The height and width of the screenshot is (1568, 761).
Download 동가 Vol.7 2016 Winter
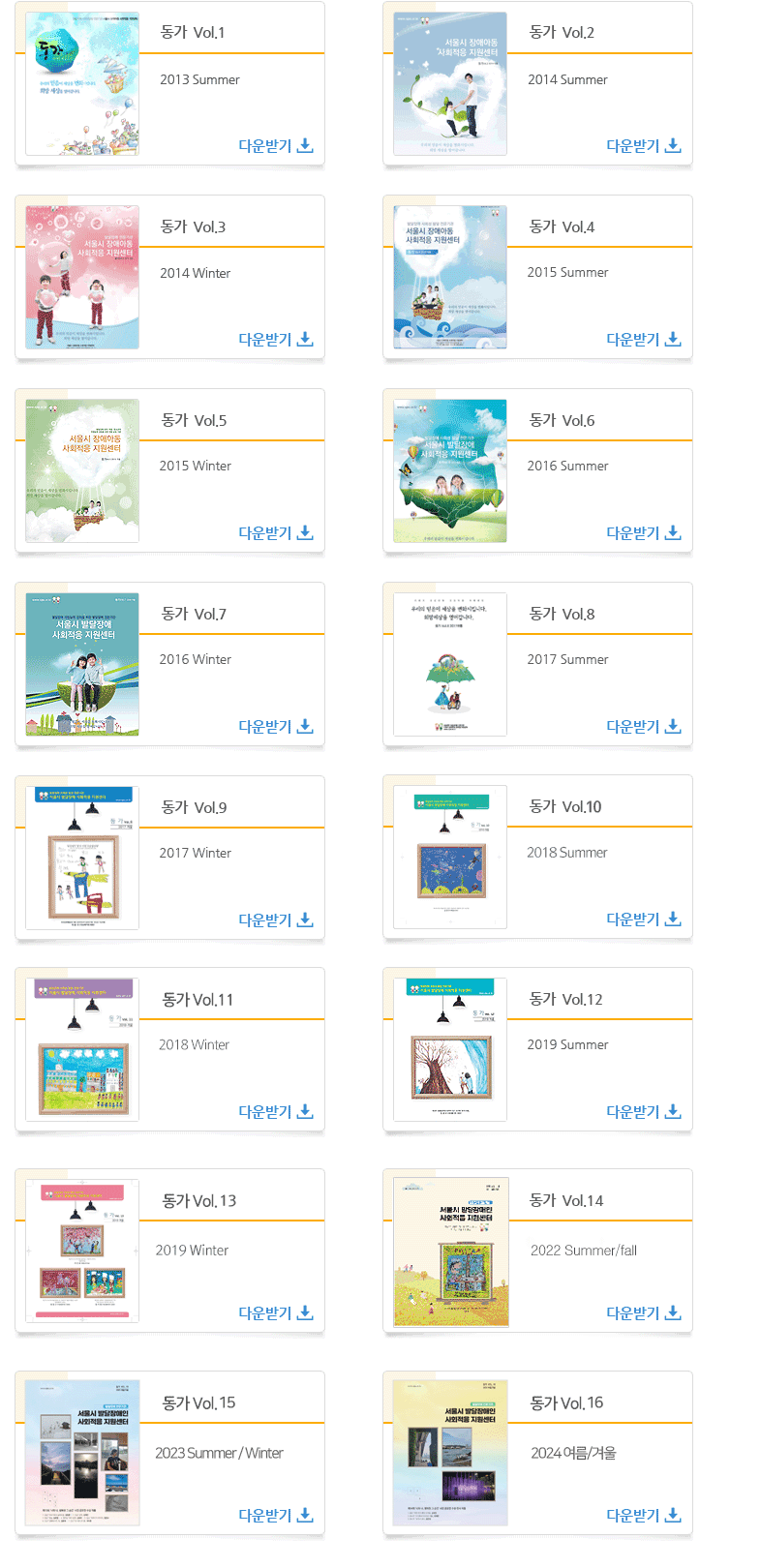[276, 727]
